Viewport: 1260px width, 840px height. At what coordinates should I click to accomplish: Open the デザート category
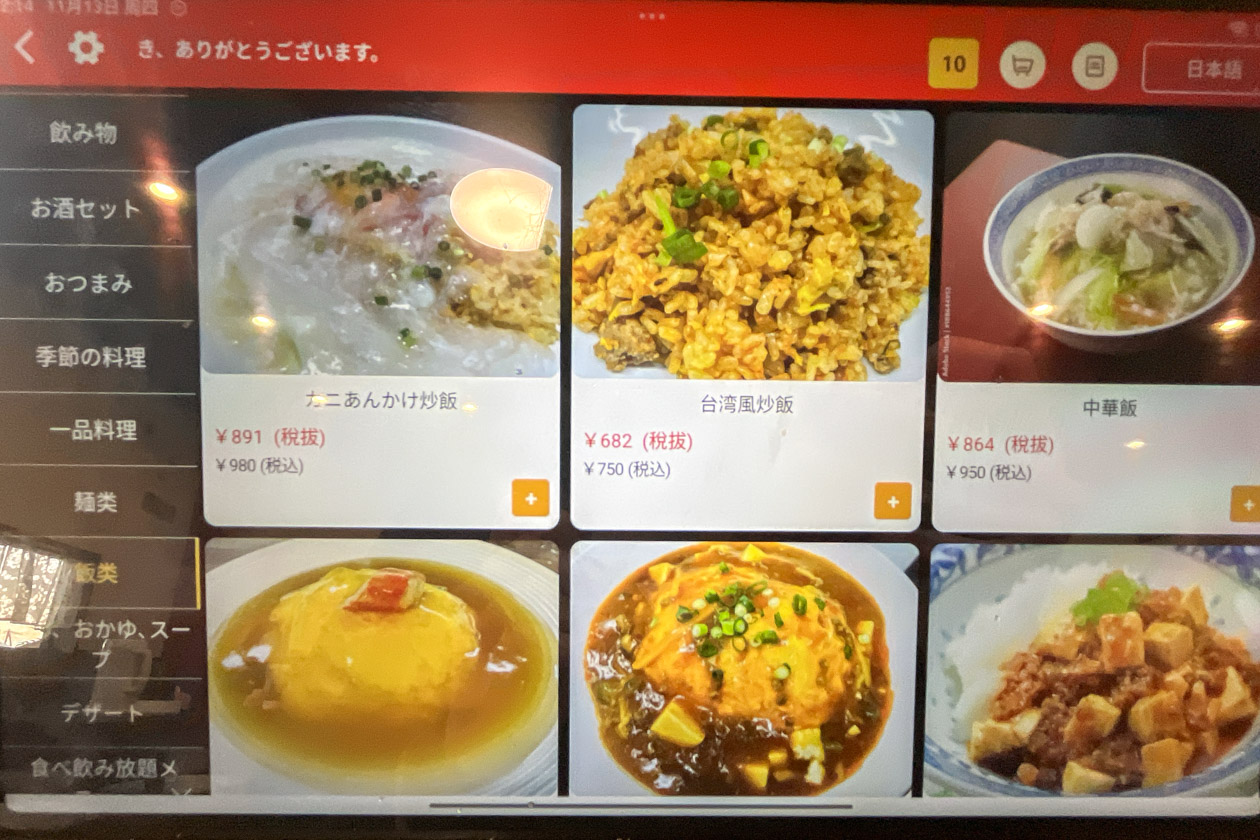[x=102, y=714]
